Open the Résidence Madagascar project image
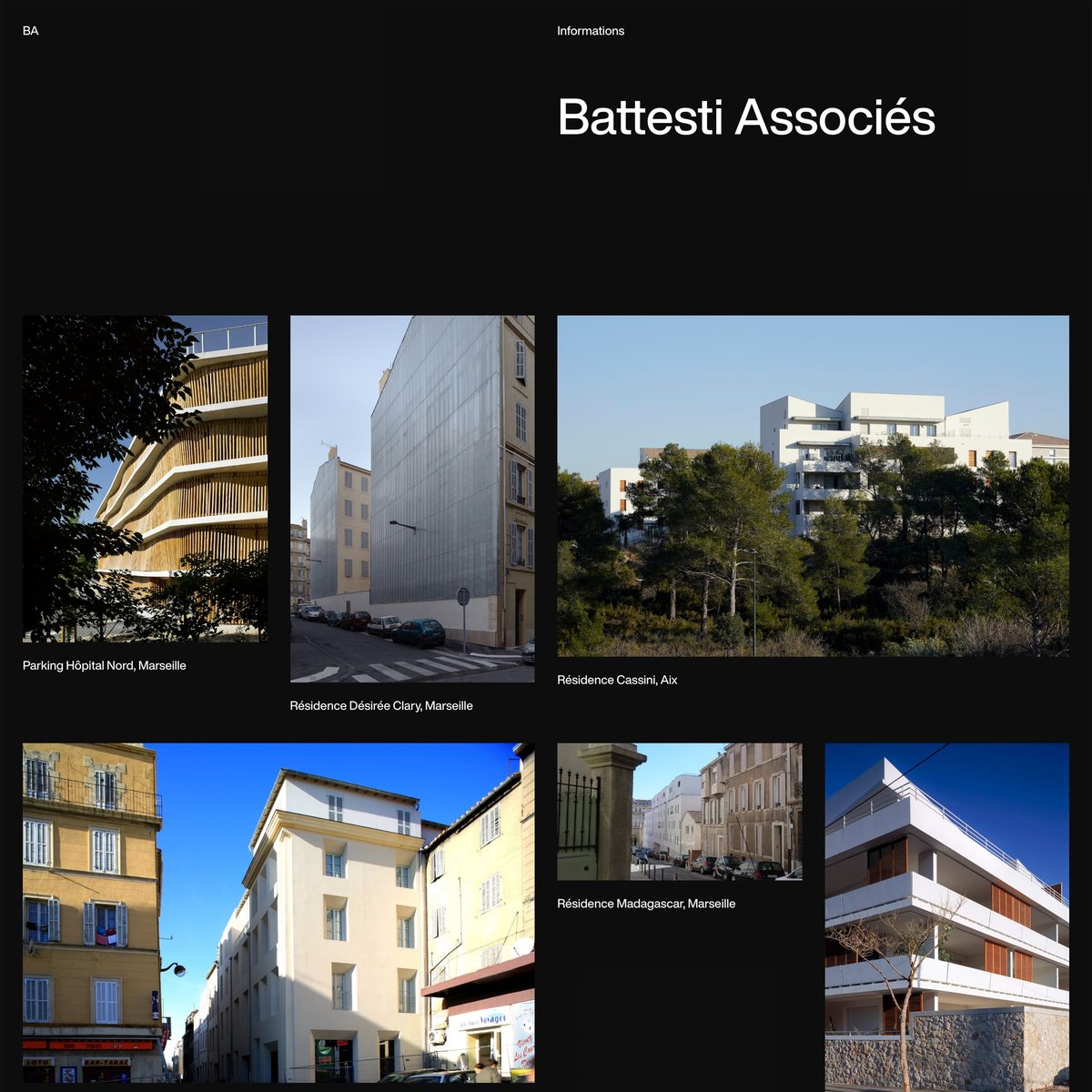This screenshot has height=1092, width=1092. [679, 812]
